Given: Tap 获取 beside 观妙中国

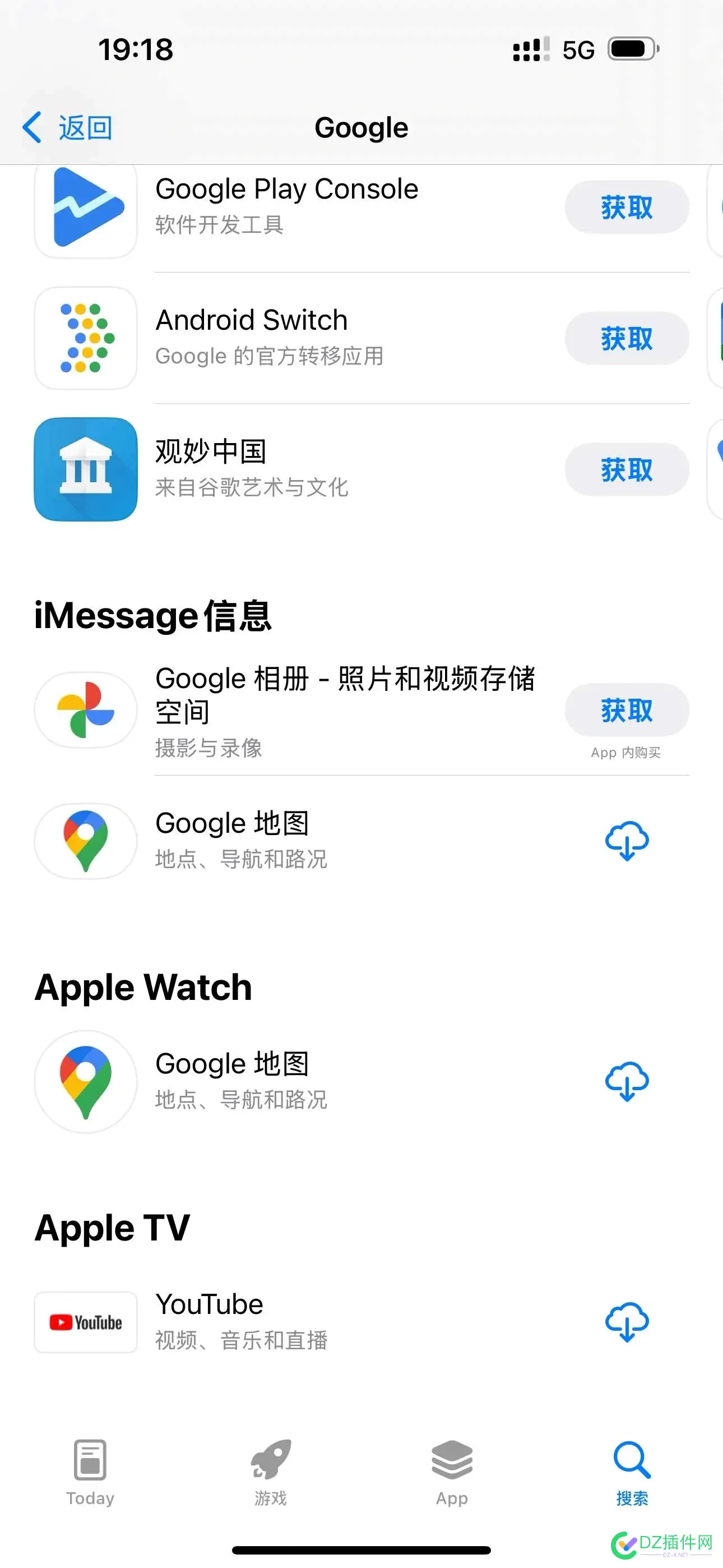Looking at the screenshot, I should click(627, 469).
